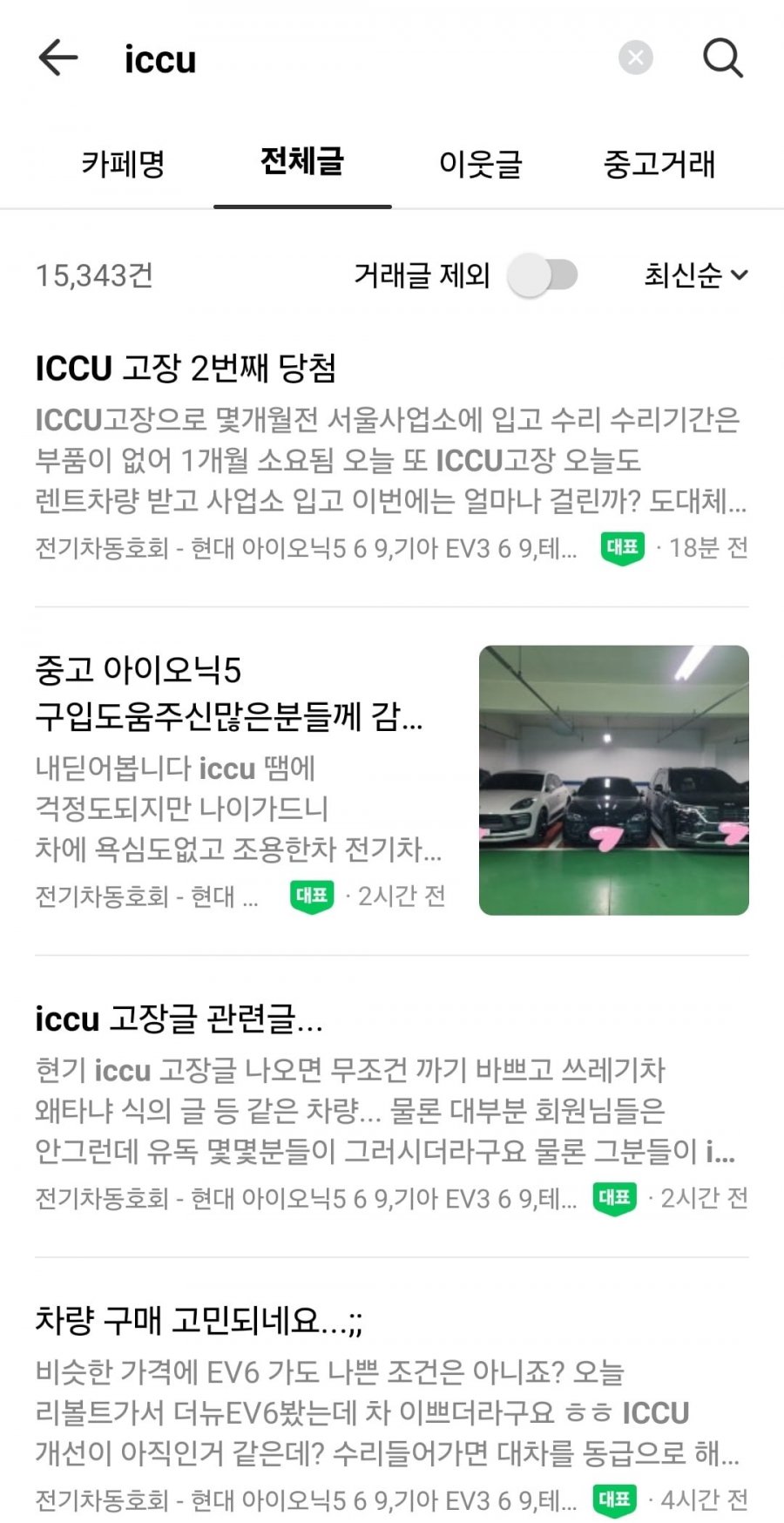The width and height of the screenshot is (784, 1523).
Task: Open the 중고거래 tab
Action: pos(659,164)
